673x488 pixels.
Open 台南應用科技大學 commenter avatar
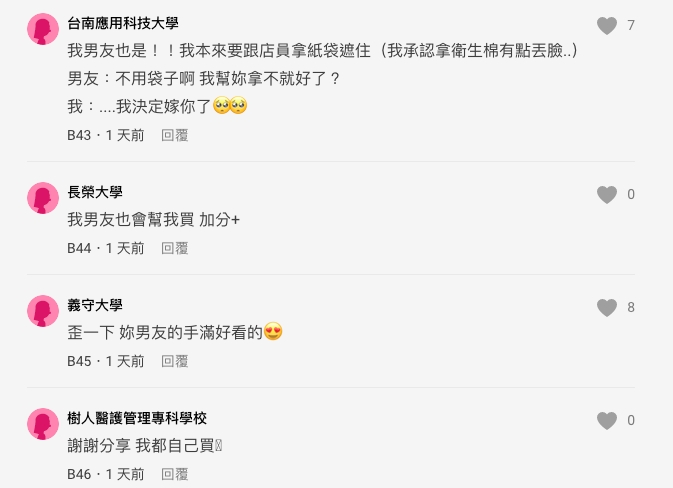[43, 30]
